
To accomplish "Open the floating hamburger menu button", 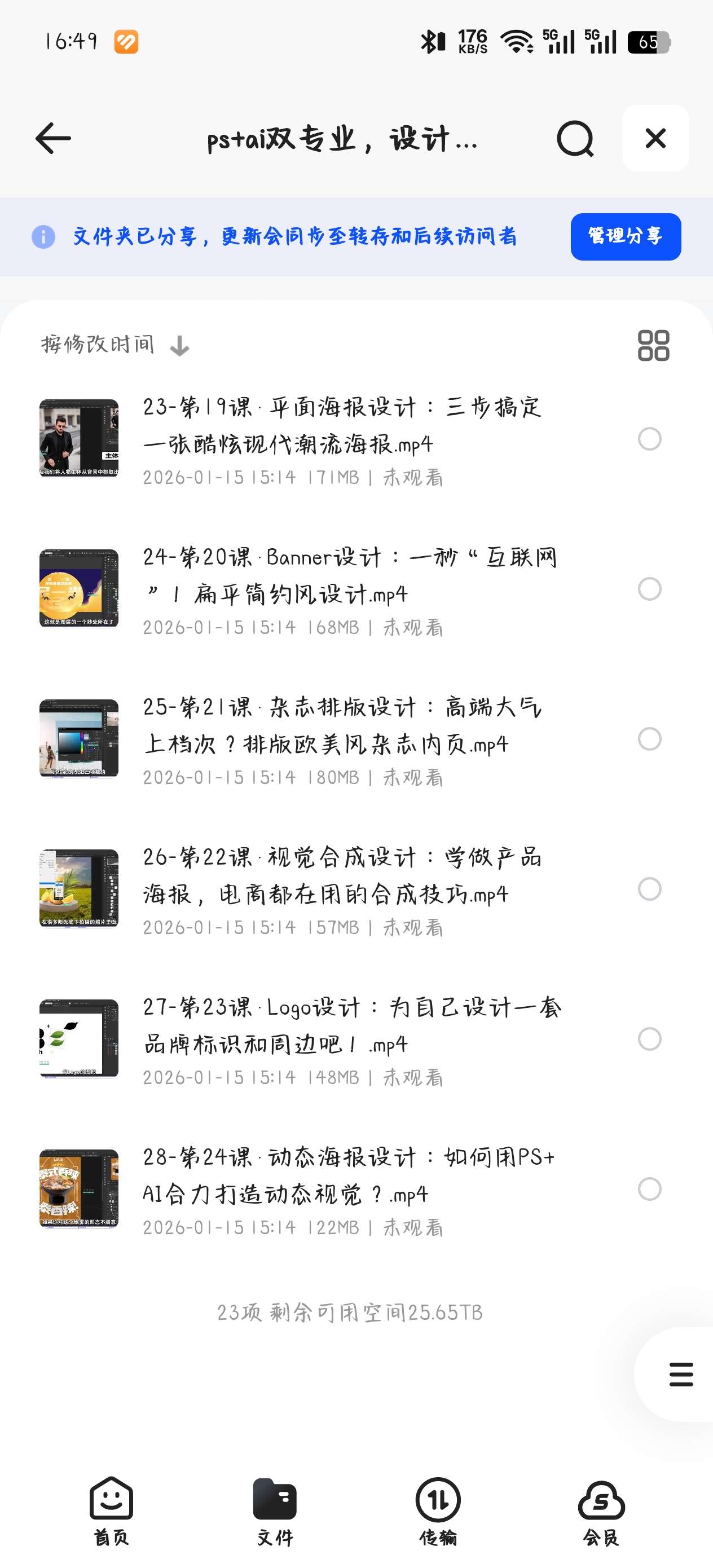I will (x=681, y=1375).
